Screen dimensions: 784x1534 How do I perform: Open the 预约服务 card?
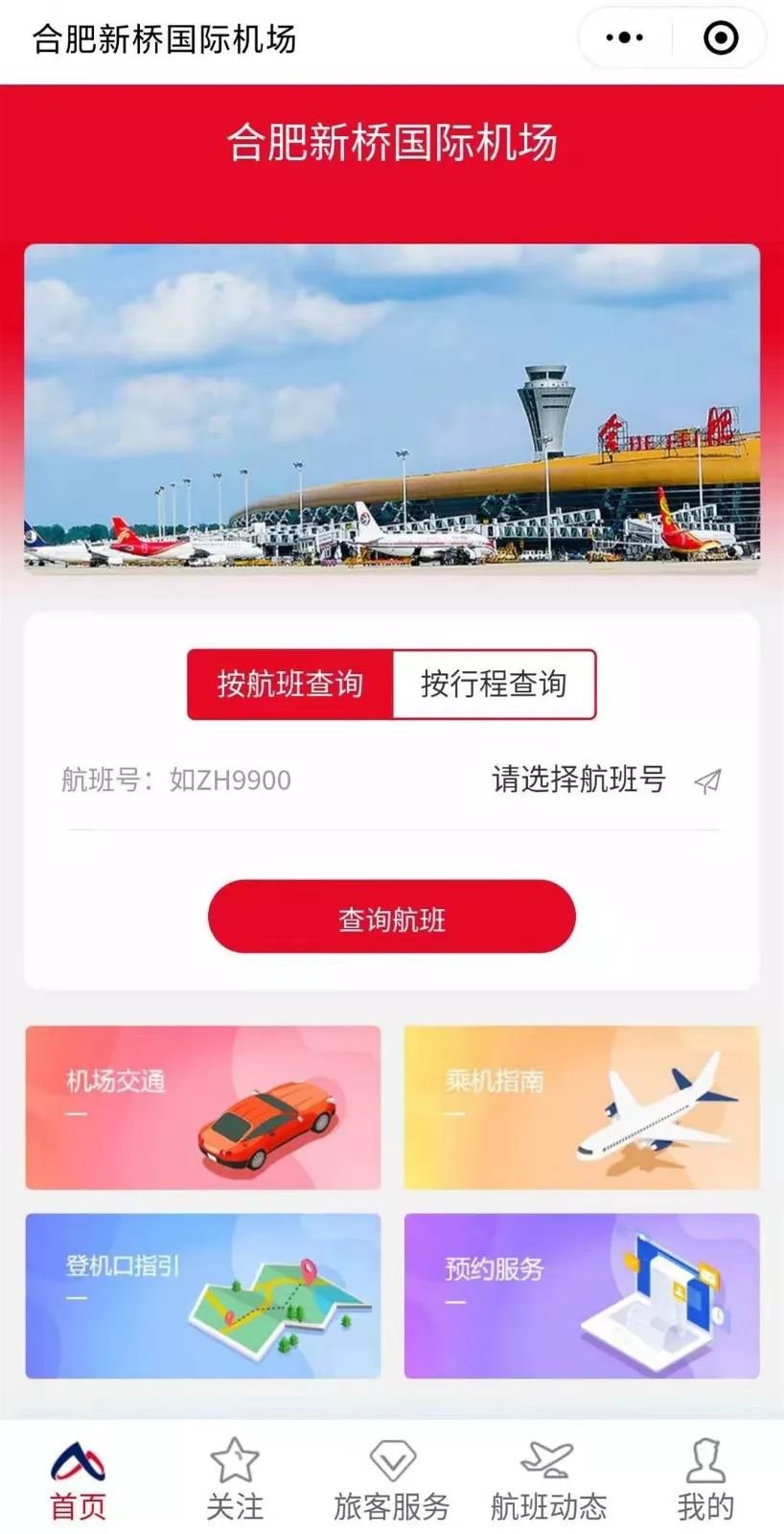pyautogui.click(x=581, y=1296)
